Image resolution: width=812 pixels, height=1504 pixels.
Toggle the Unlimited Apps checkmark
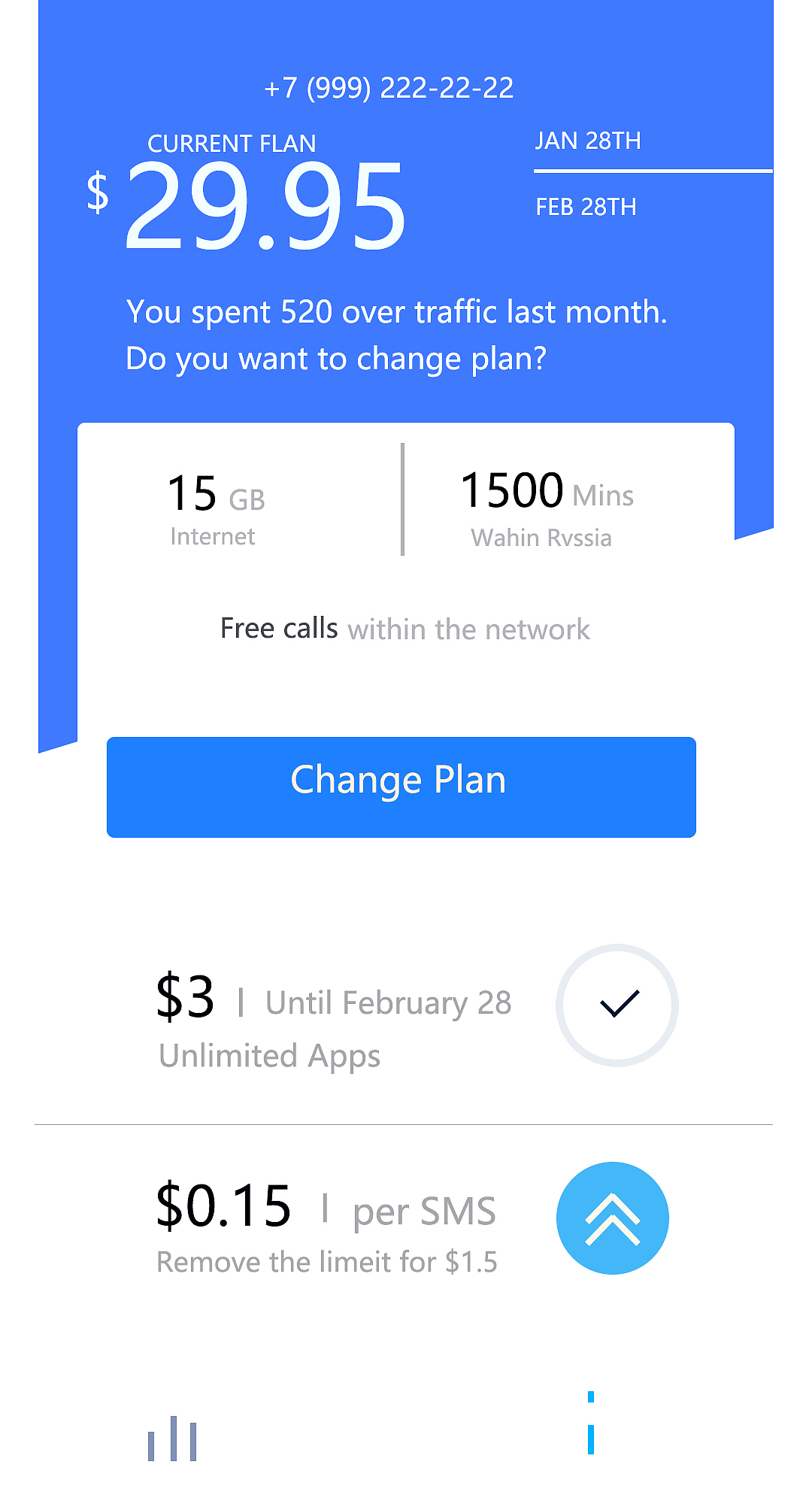617,1005
